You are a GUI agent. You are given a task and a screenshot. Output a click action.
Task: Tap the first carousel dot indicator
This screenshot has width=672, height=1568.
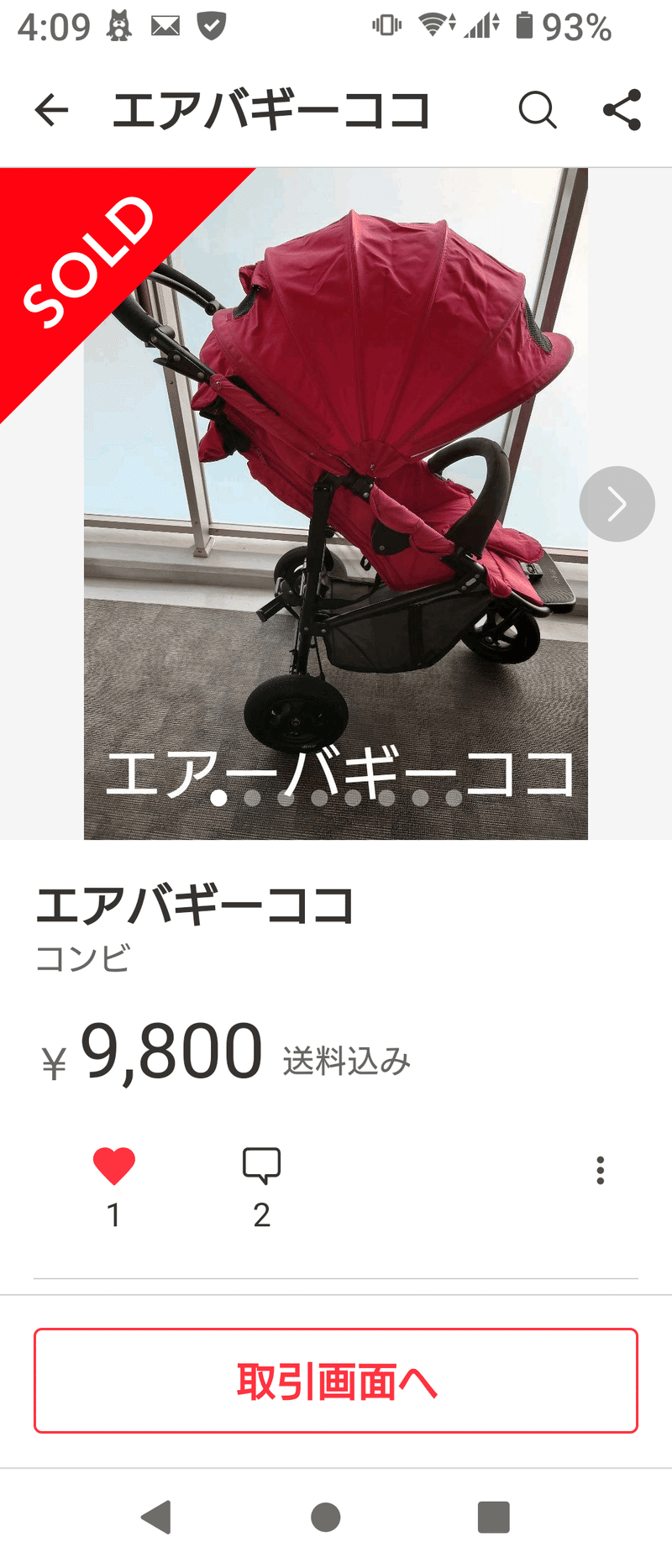[220, 800]
